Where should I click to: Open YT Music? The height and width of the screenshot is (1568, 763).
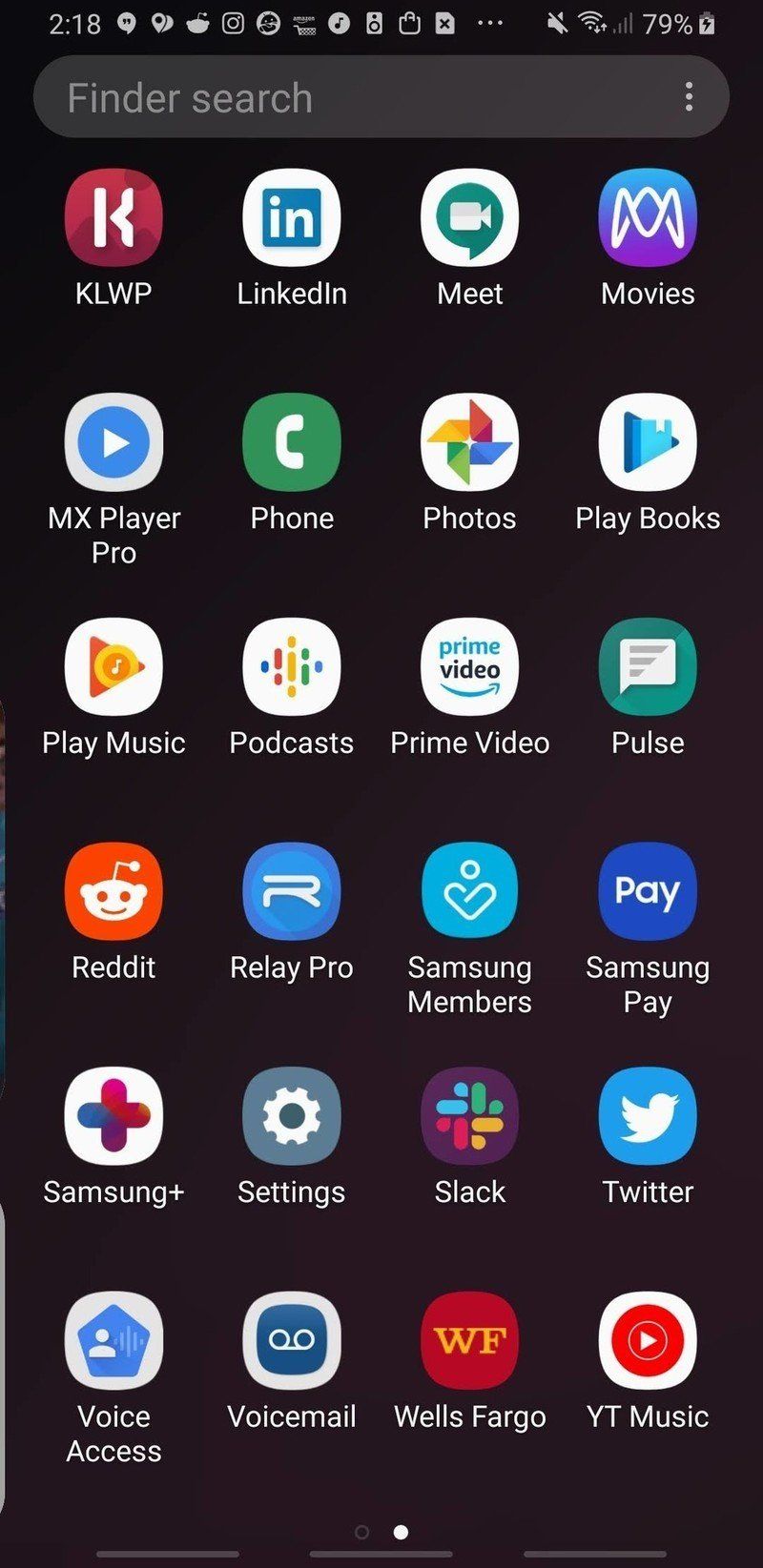(648, 1340)
